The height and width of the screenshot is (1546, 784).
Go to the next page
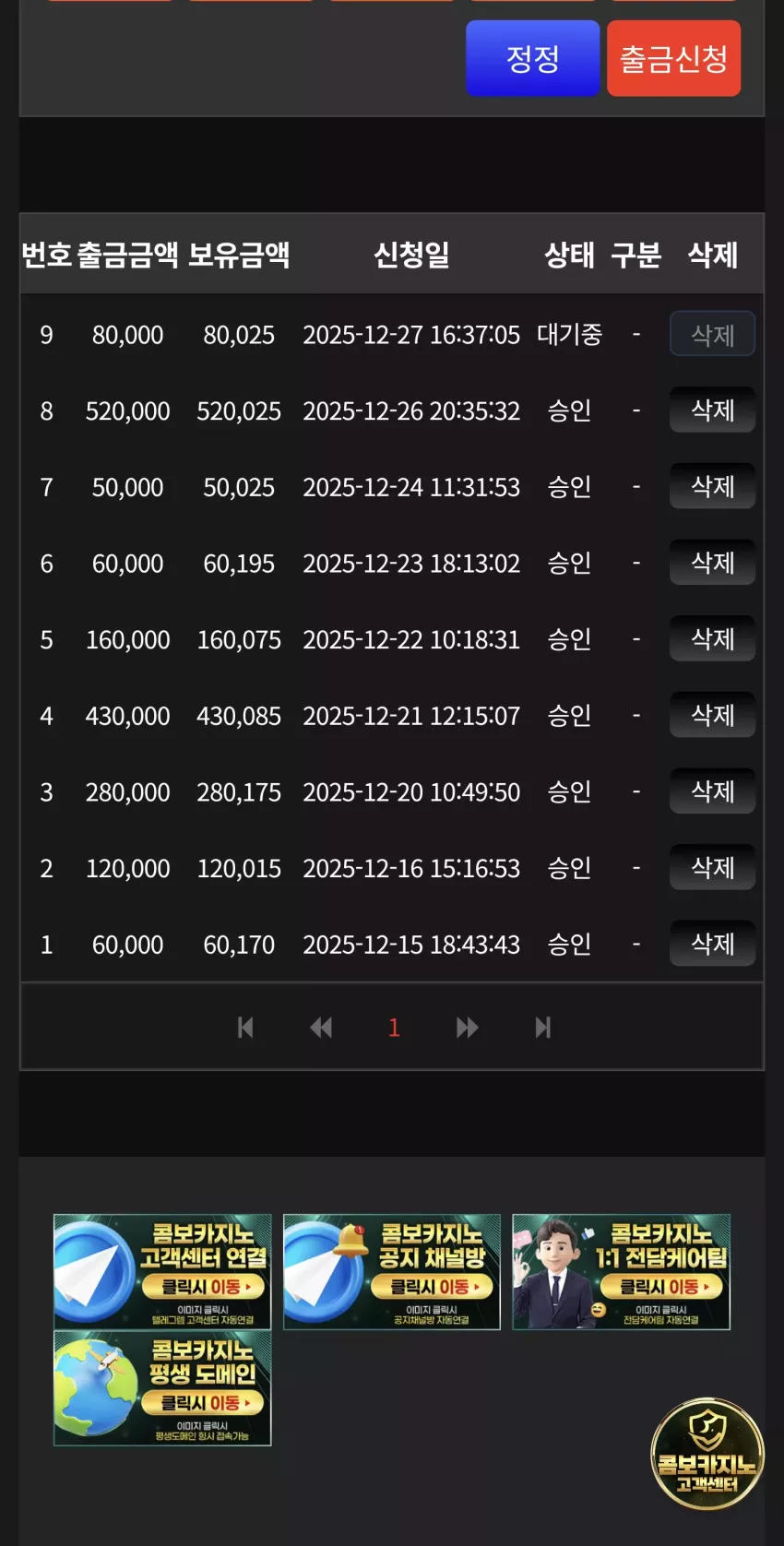click(468, 1028)
